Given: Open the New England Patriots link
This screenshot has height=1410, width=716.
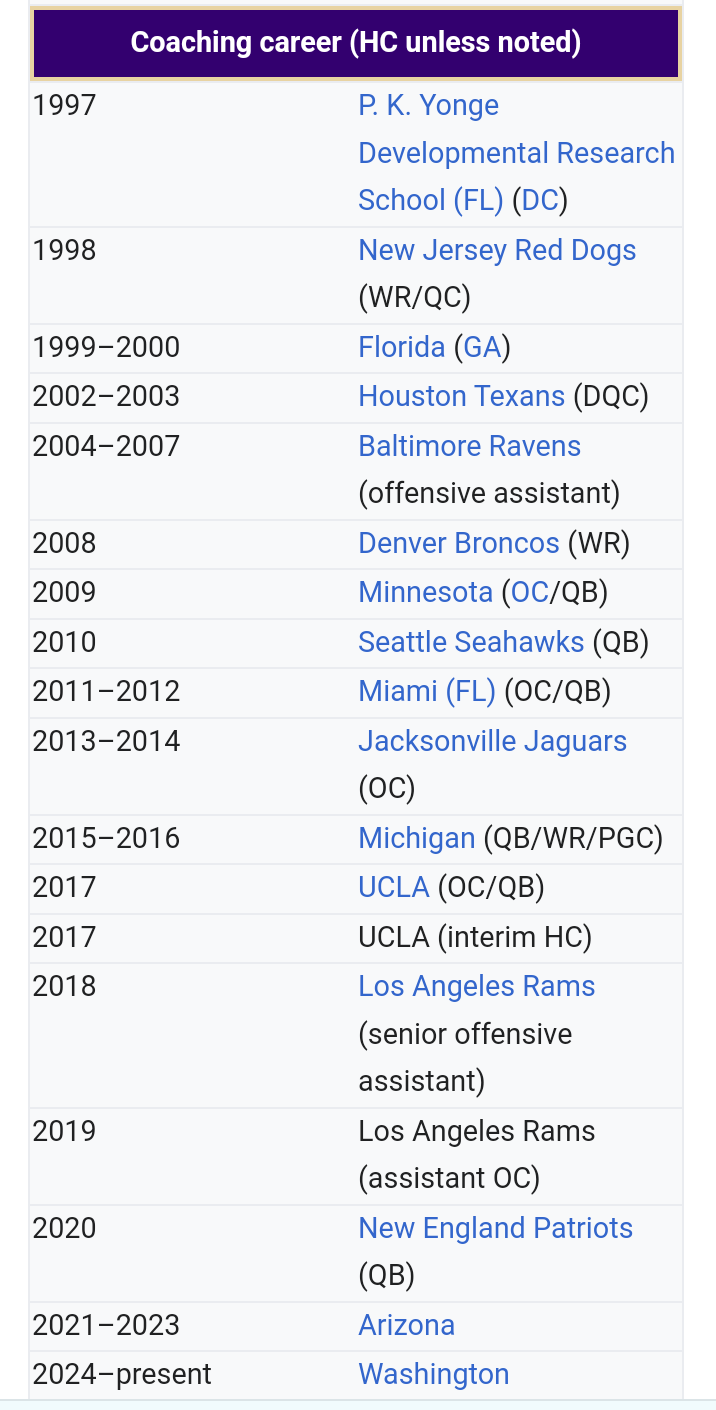Looking at the screenshot, I should 495,1228.
